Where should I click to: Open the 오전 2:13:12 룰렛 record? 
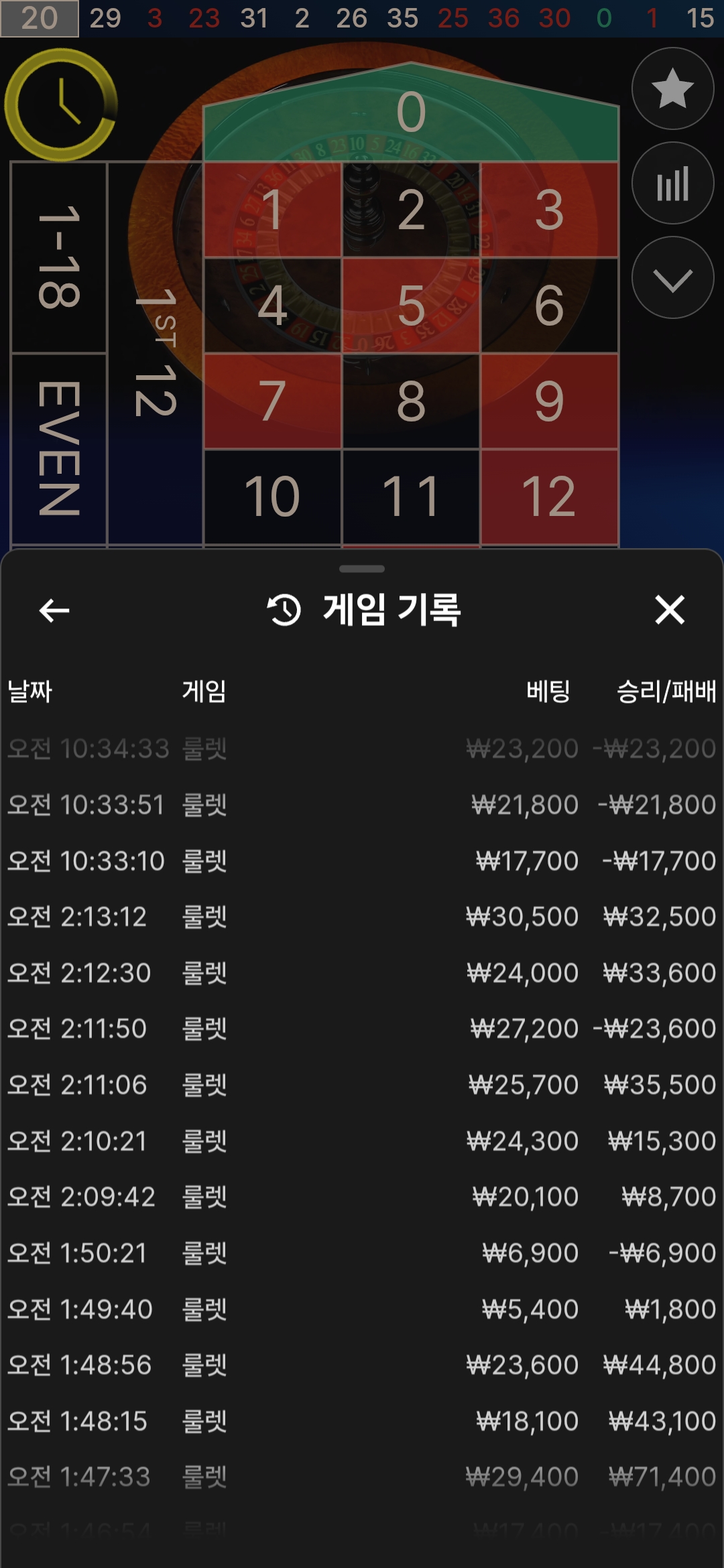tap(362, 917)
